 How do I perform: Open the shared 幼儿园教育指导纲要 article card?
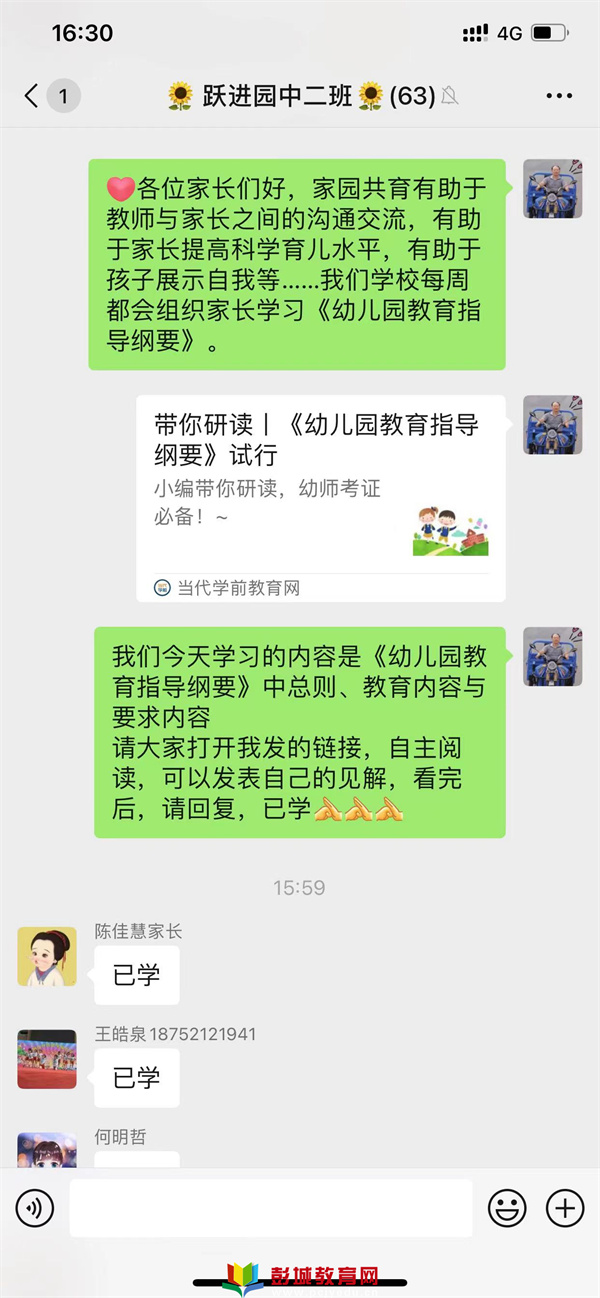320,497
